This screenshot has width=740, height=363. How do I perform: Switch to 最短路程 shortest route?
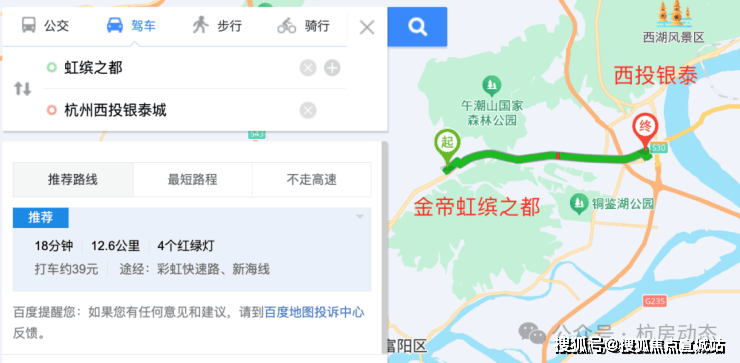pos(193,179)
